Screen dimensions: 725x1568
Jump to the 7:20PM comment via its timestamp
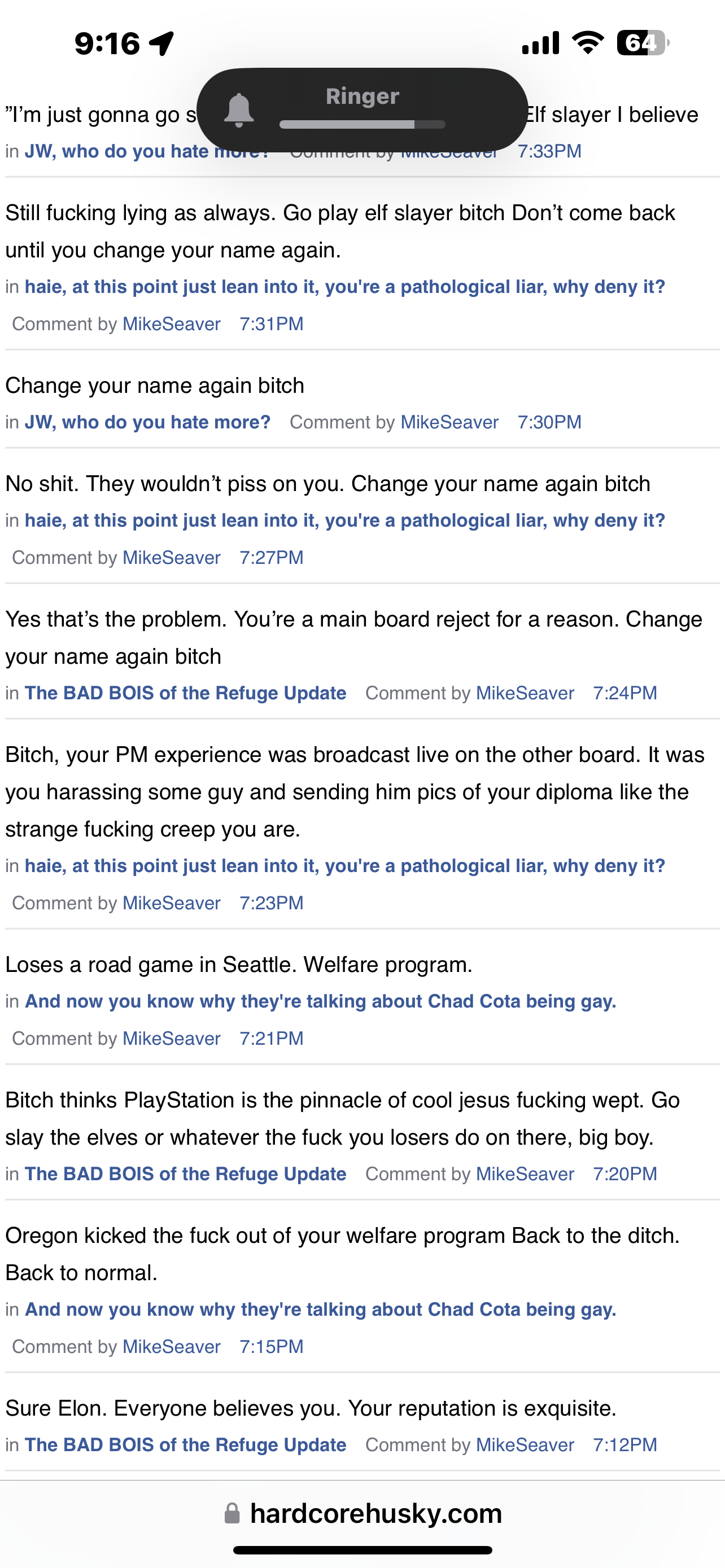(624, 1173)
